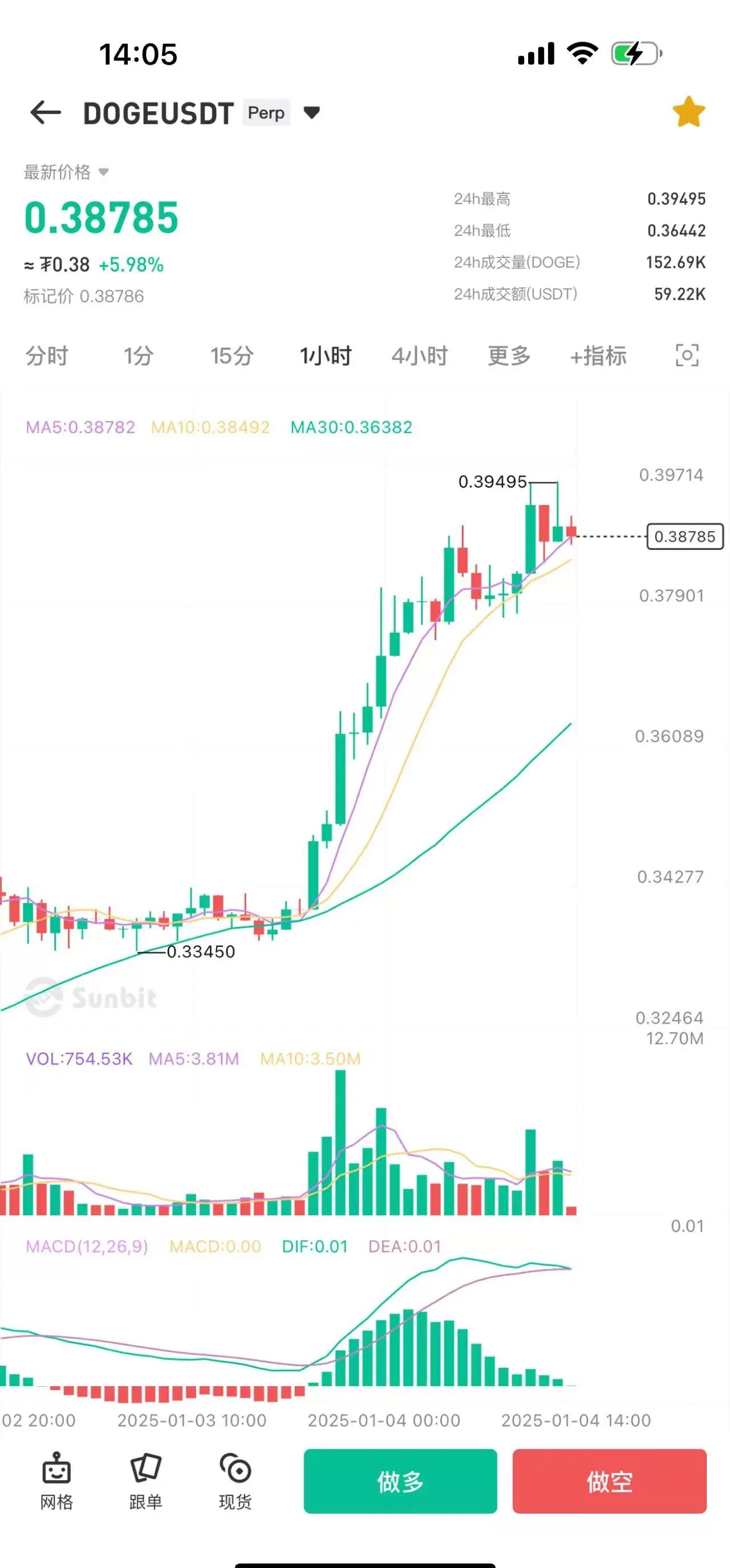This screenshot has height=1568, width=730.
Task: Go back using the arrow icon
Action: pos(46,113)
